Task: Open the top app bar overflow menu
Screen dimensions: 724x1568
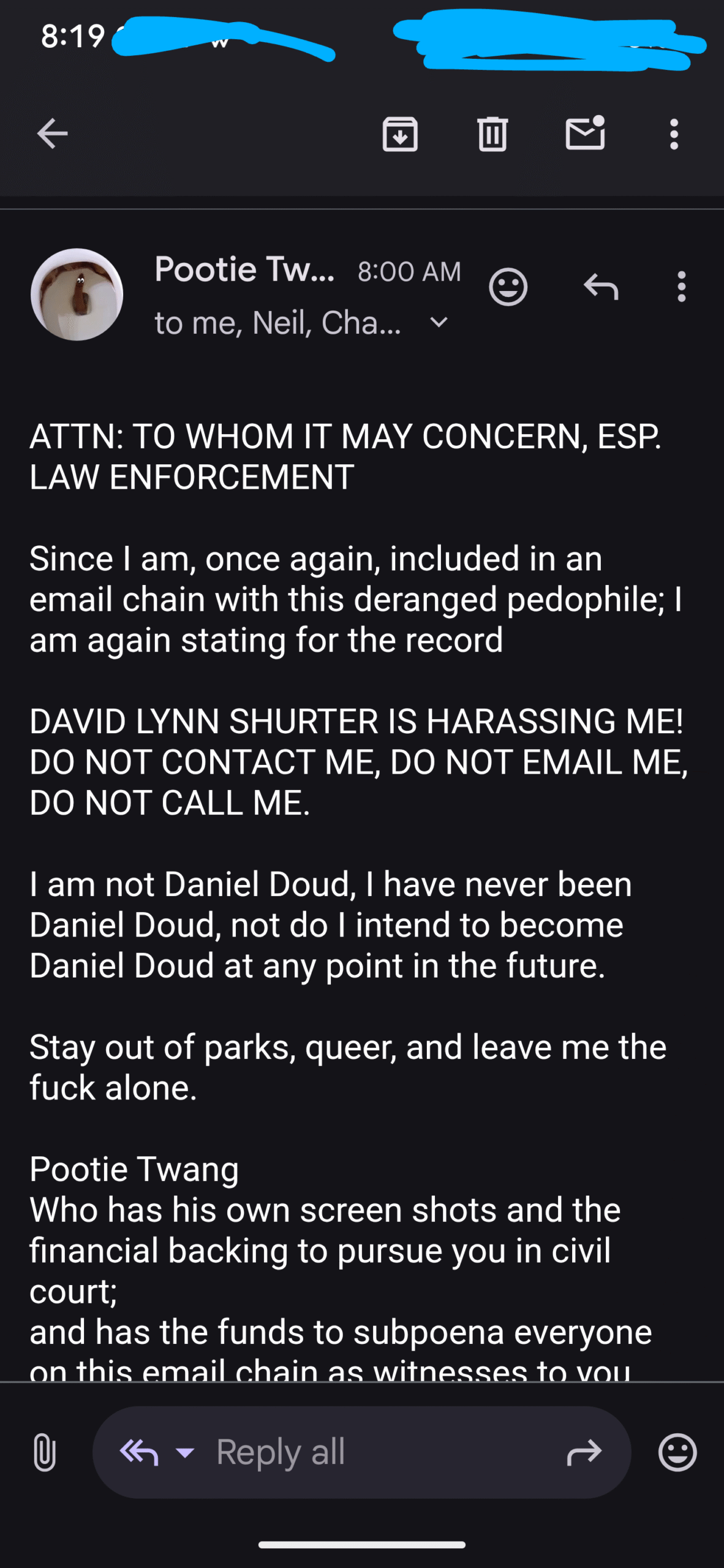Action: tap(674, 134)
